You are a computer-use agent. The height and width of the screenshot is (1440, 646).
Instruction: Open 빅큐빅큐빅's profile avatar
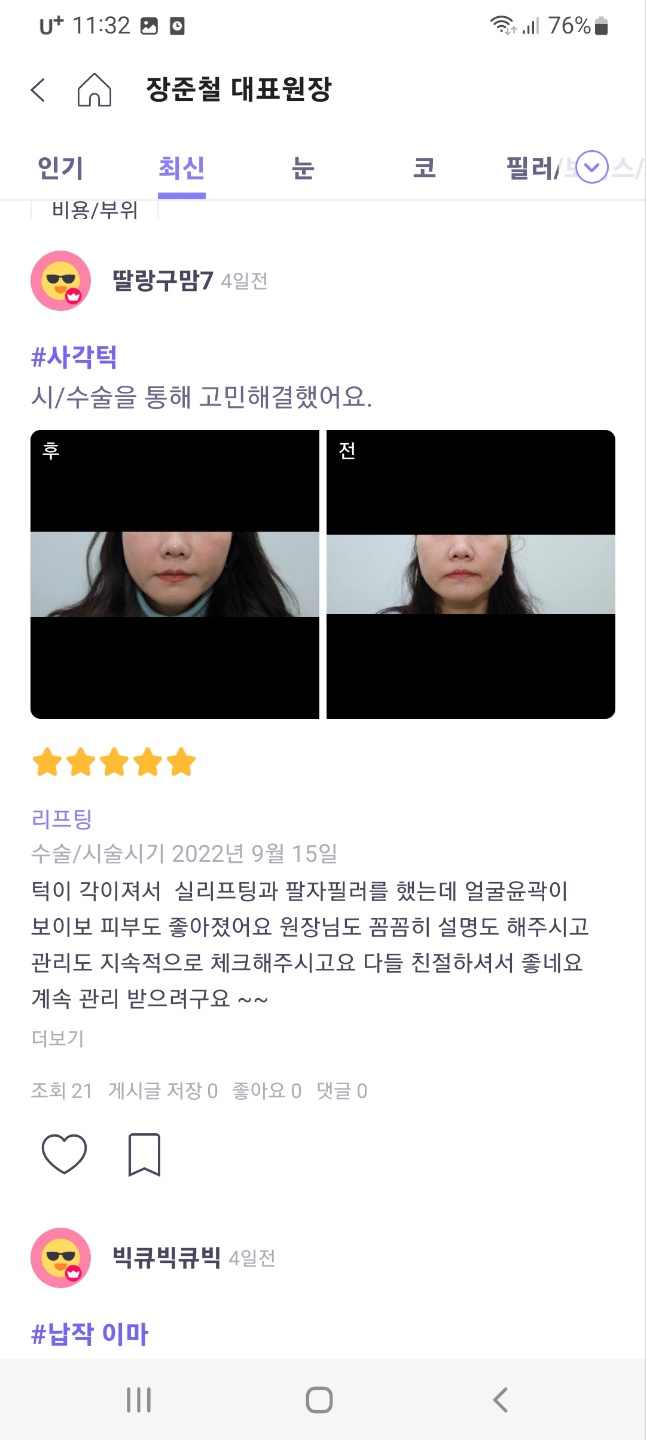coord(61,1258)
